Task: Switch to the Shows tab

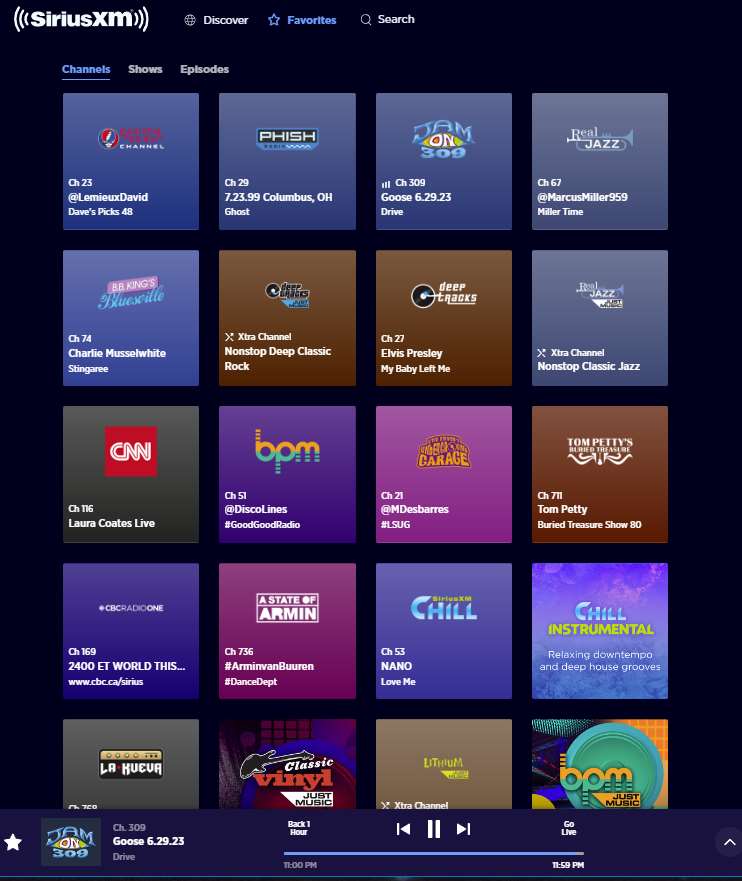Action: coord(145,70)
